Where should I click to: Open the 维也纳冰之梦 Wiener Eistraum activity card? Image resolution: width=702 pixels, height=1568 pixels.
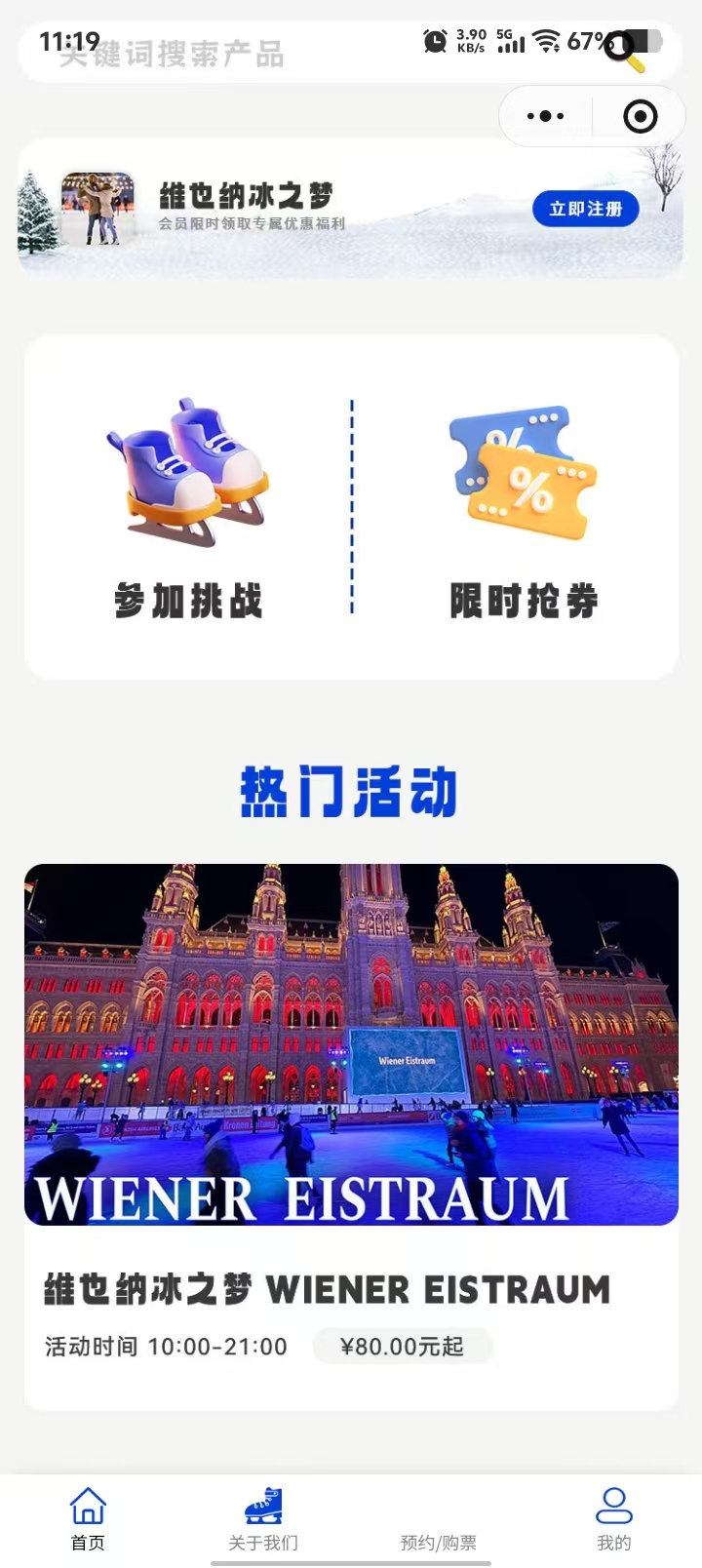coord(351,1136)
